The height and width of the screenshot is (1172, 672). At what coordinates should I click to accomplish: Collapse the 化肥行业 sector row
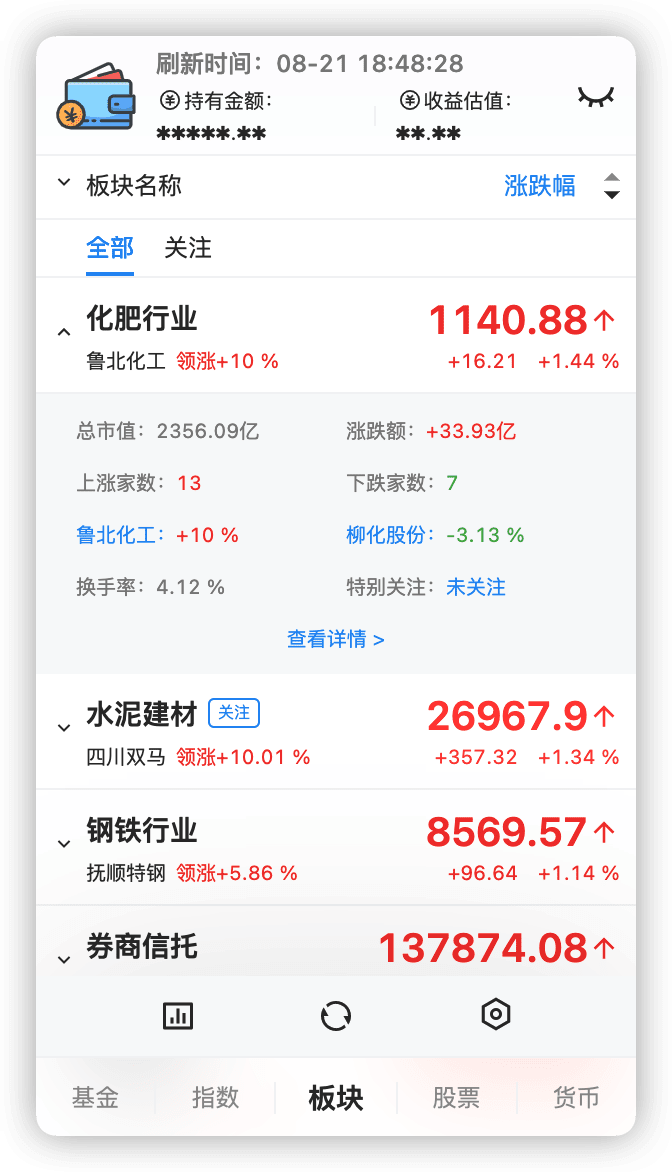(x=64, y=332)
